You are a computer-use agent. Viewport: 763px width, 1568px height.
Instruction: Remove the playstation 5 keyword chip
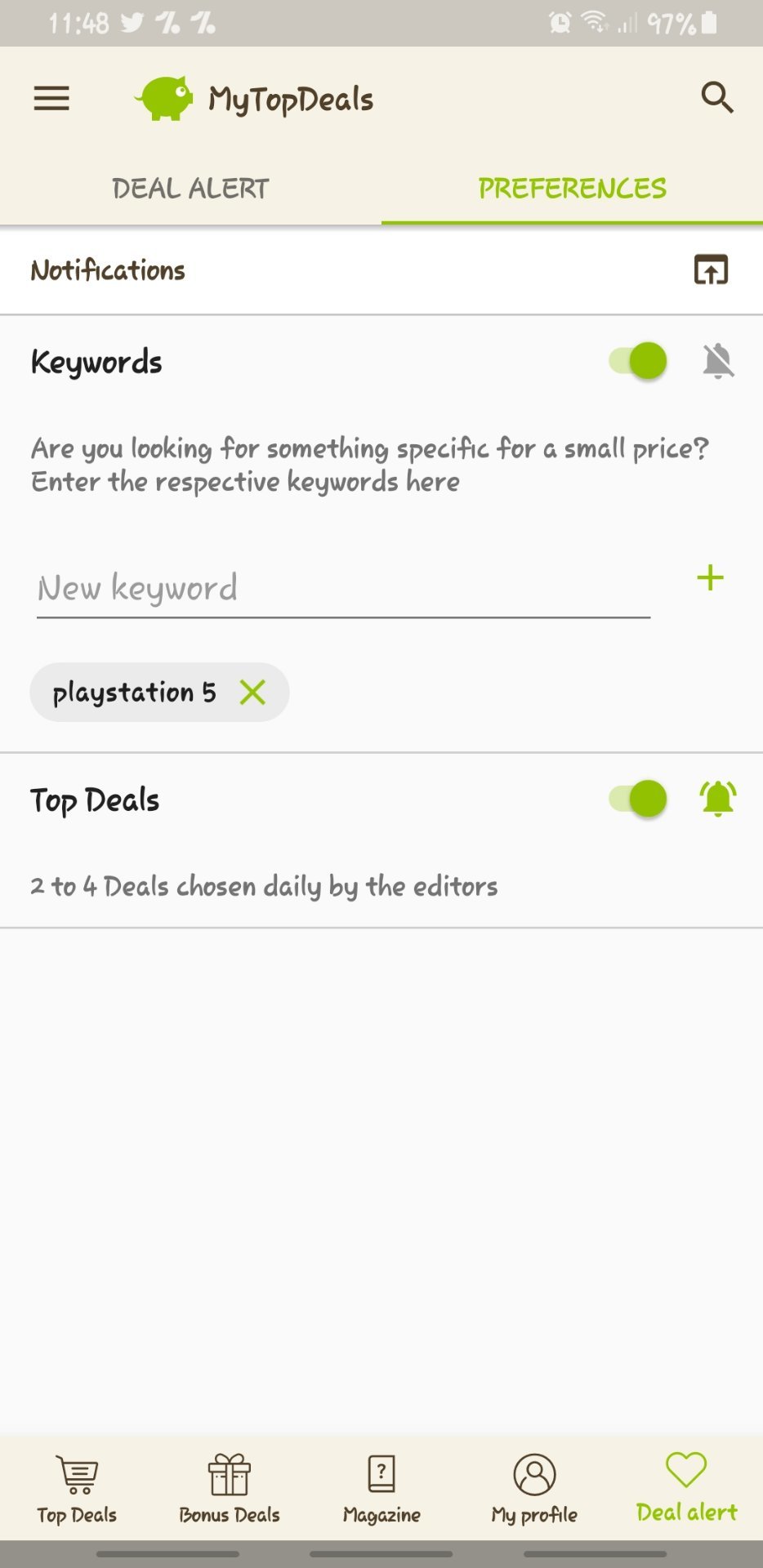coord(252,693)
